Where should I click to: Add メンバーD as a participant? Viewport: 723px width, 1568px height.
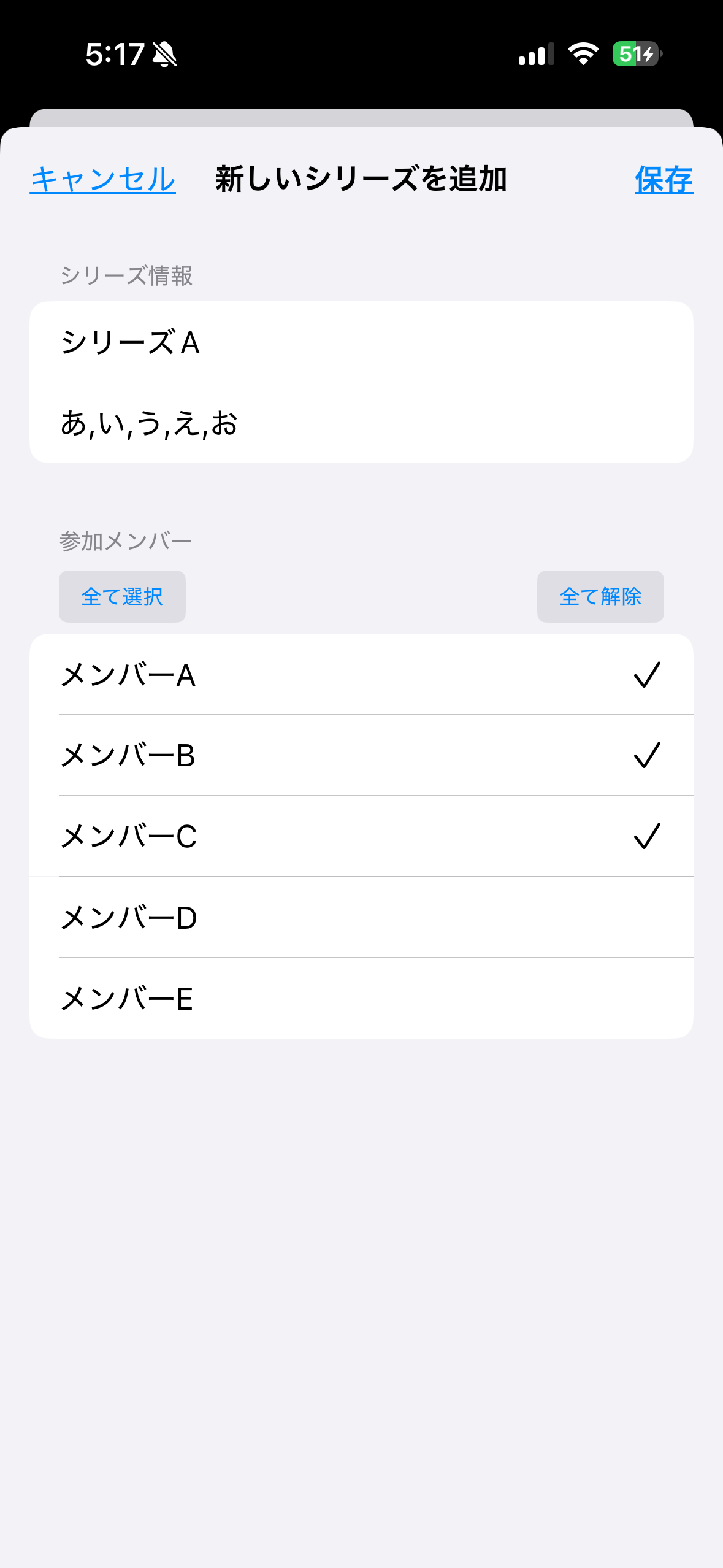(361, 918)
